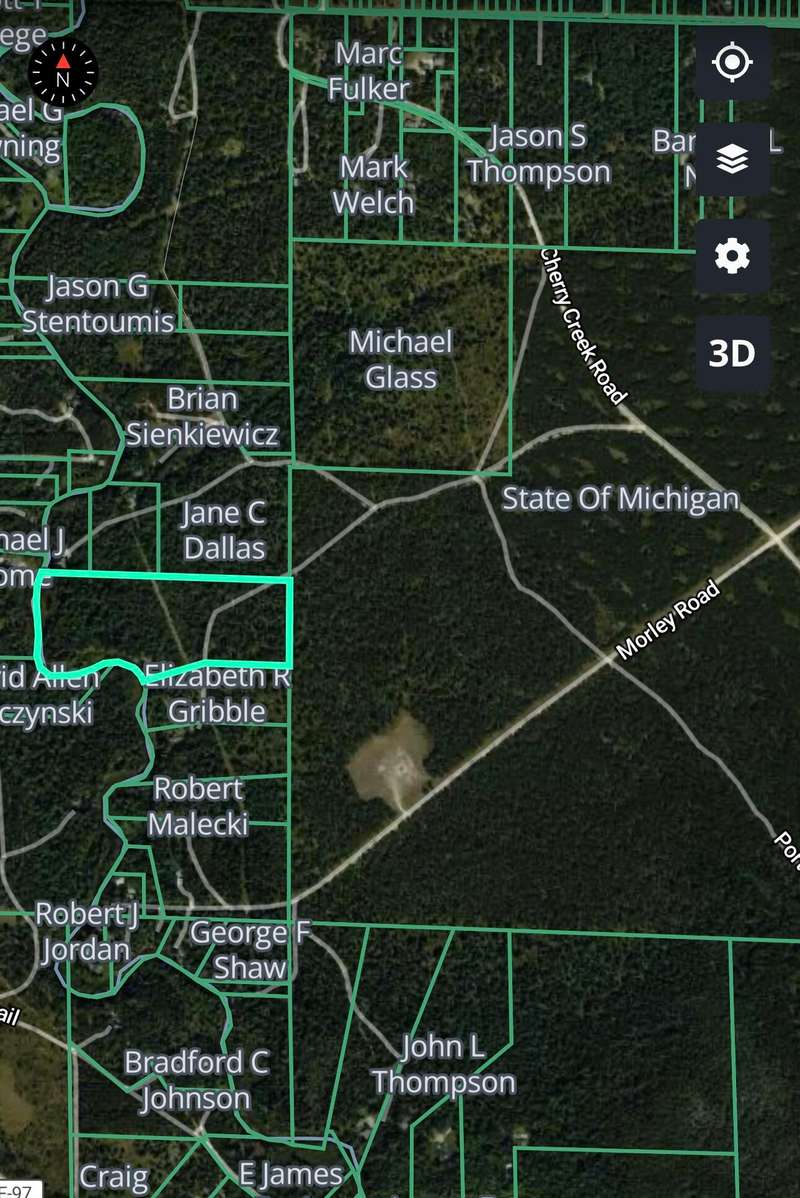The height and width of the screenshot is (1198, 800).
Task: Center map on my location
Action: tap(732, 63)
